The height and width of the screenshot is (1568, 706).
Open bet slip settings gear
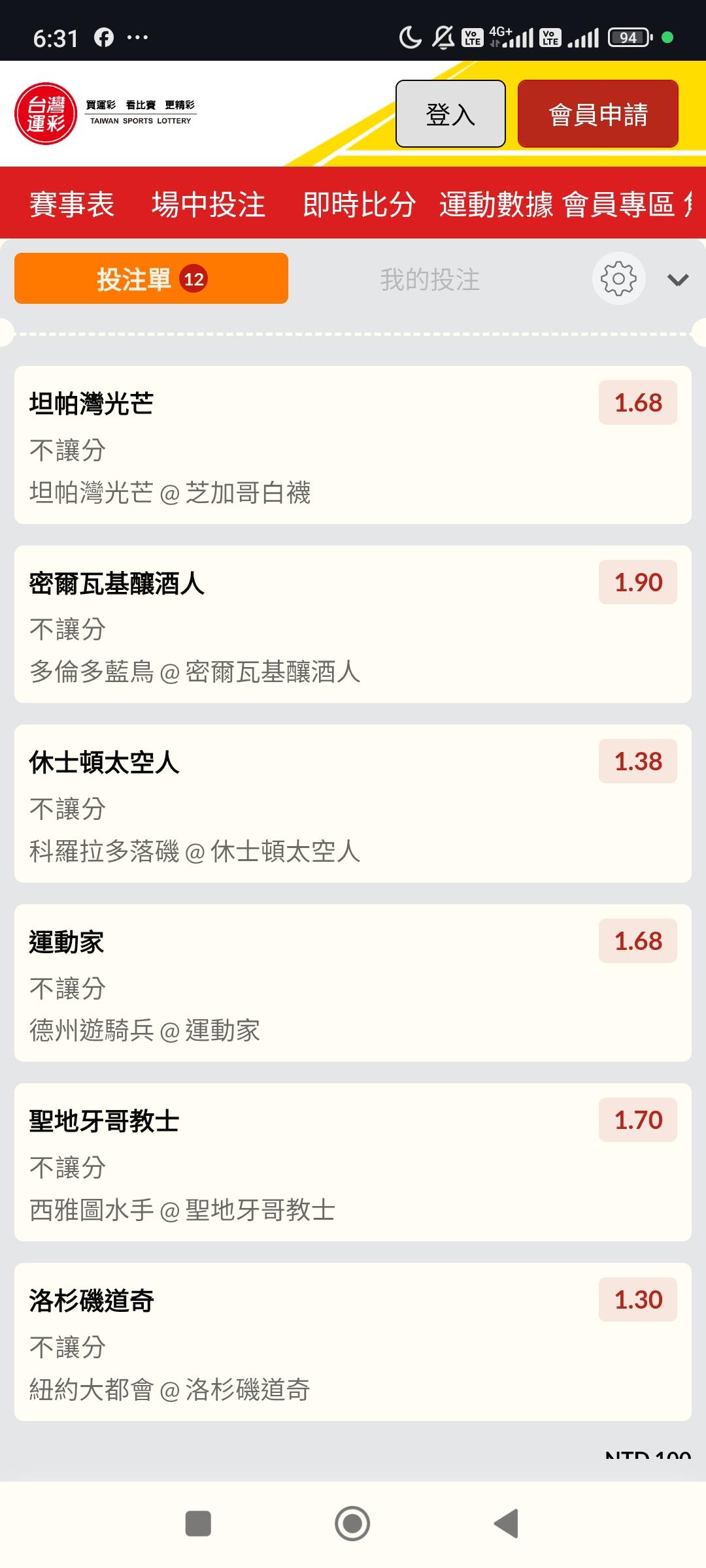point(618,279)
